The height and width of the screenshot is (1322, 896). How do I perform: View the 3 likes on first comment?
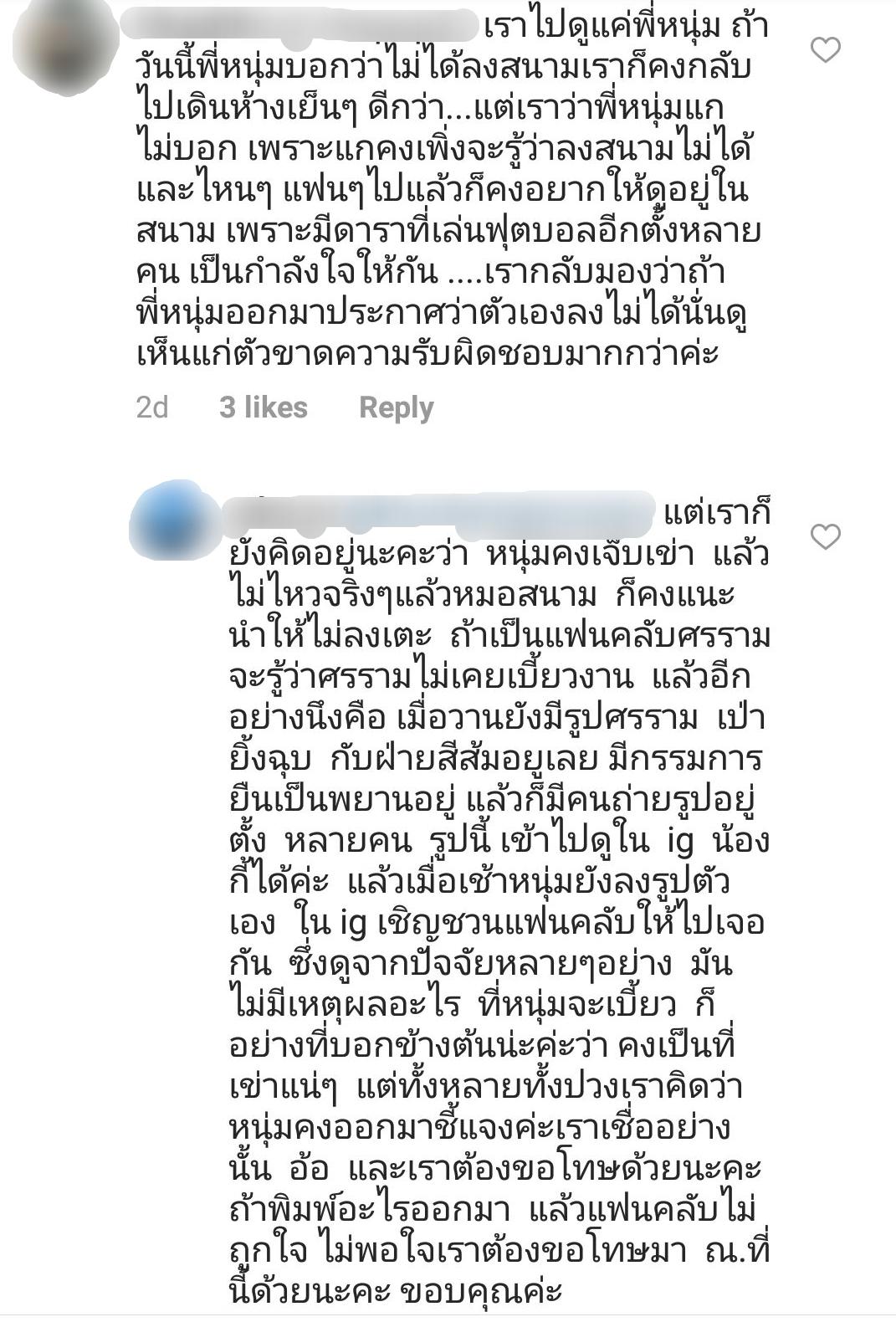pos(264,407)
